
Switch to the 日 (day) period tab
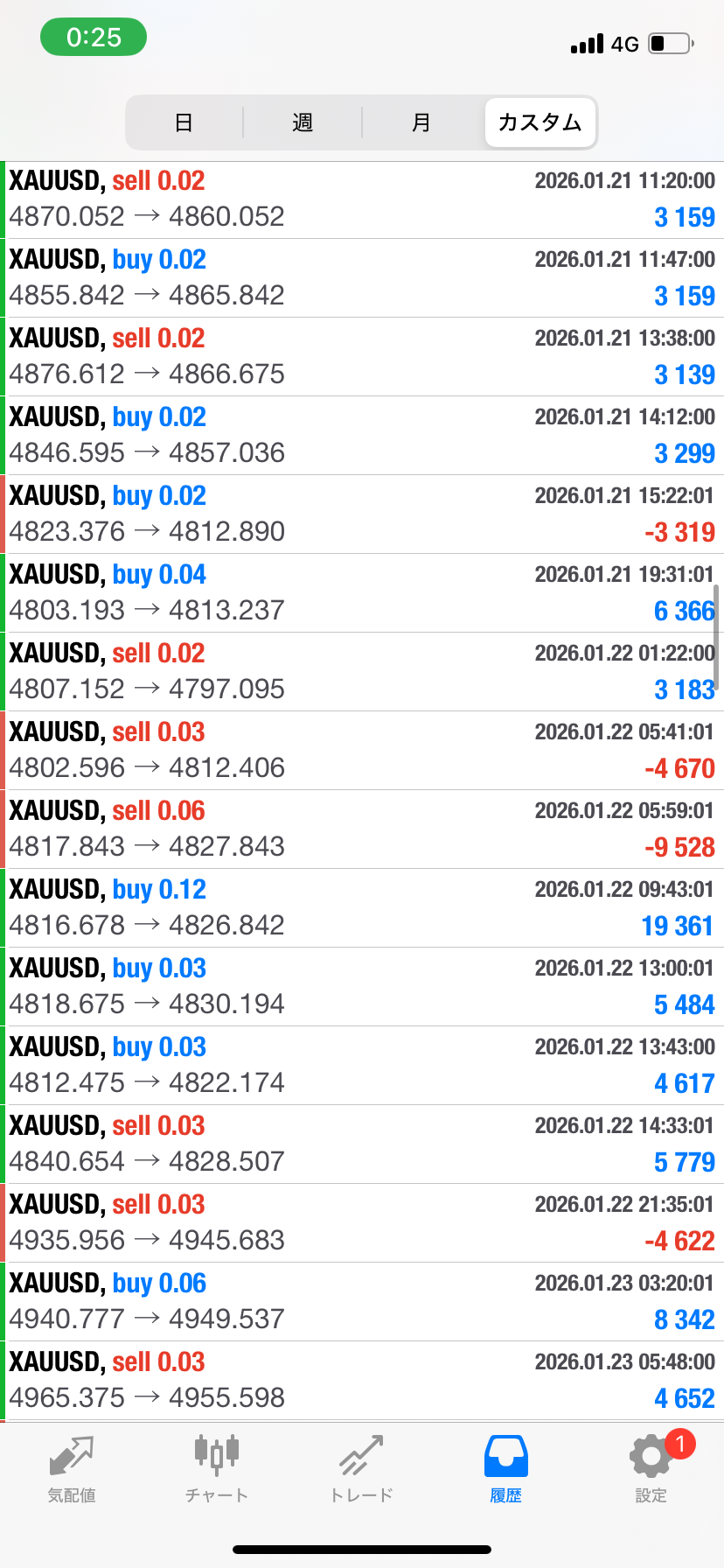tap(184, 122)
